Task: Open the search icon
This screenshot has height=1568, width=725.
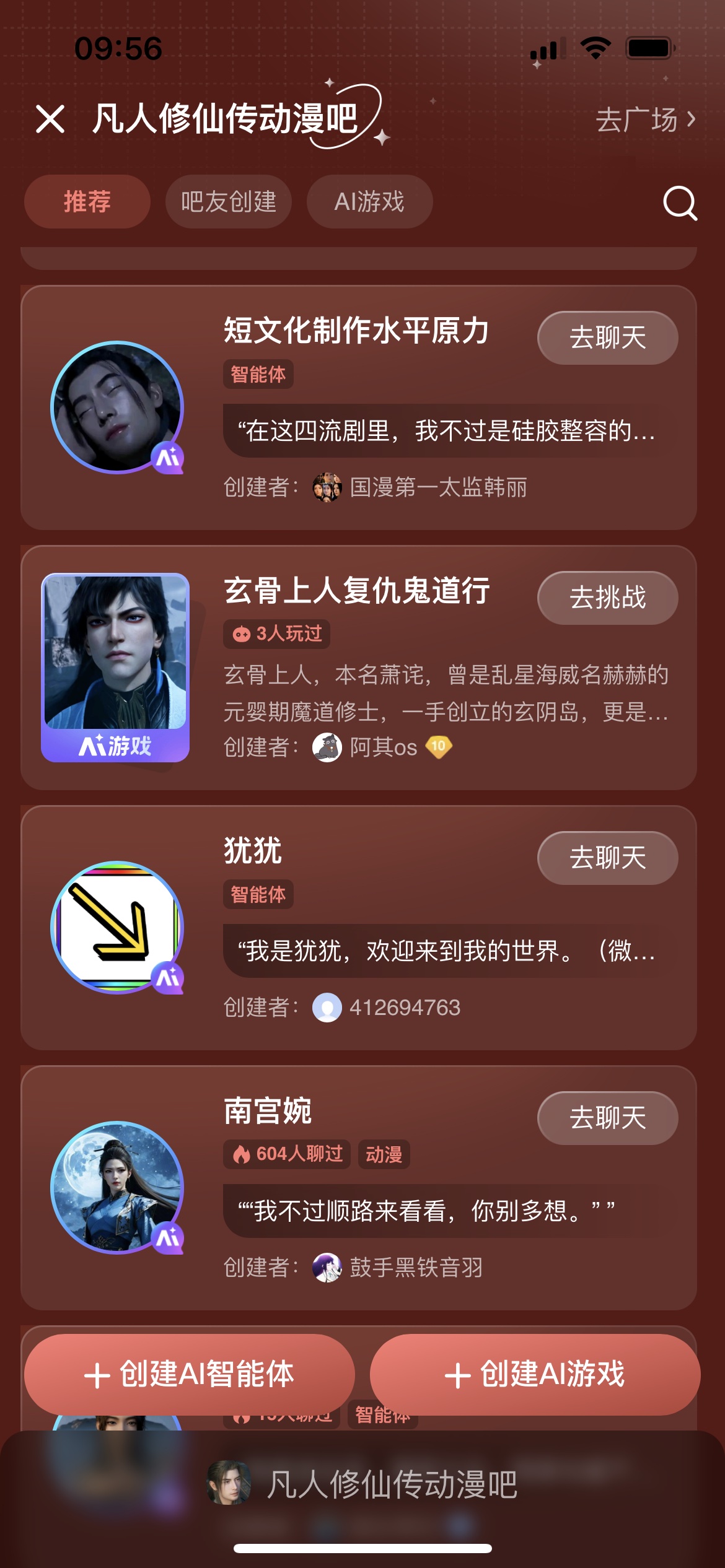Action: (680, 203)
